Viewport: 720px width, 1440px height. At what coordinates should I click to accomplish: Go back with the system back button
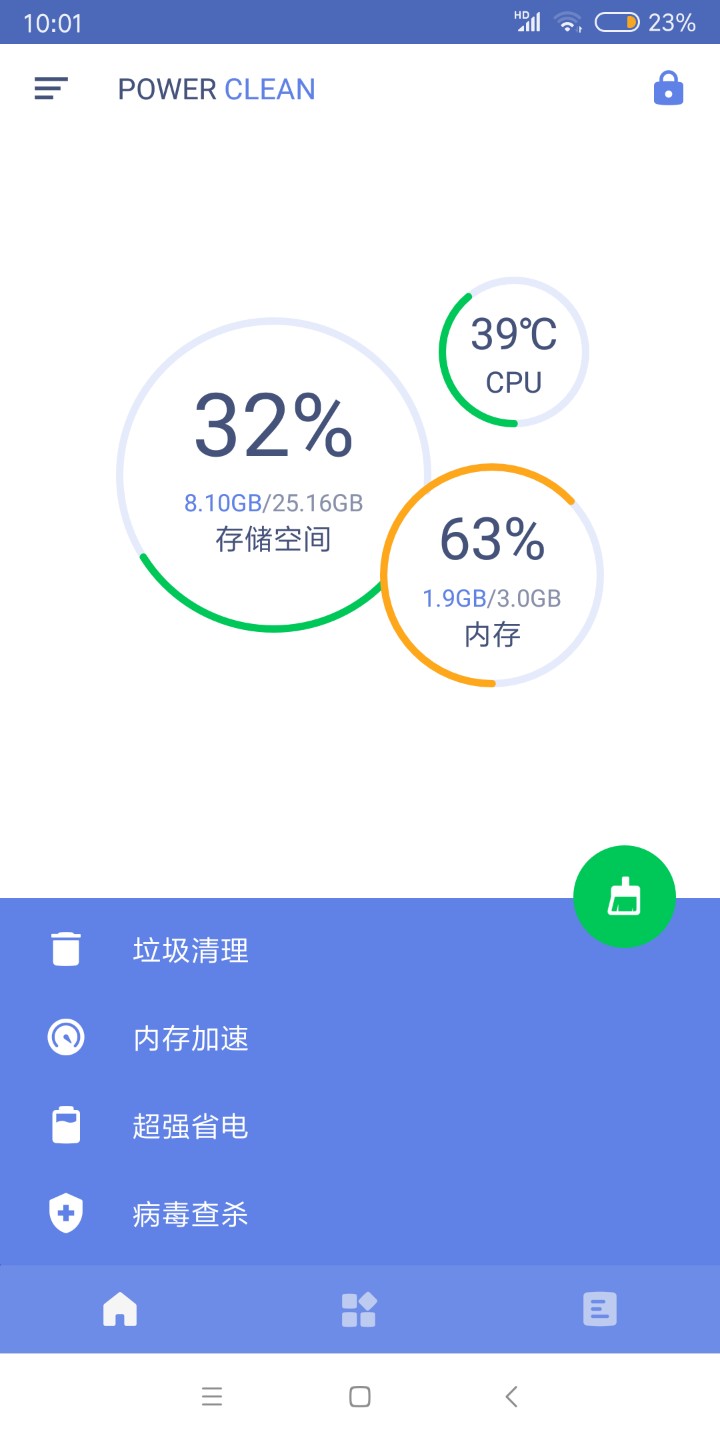[511, 1397]
